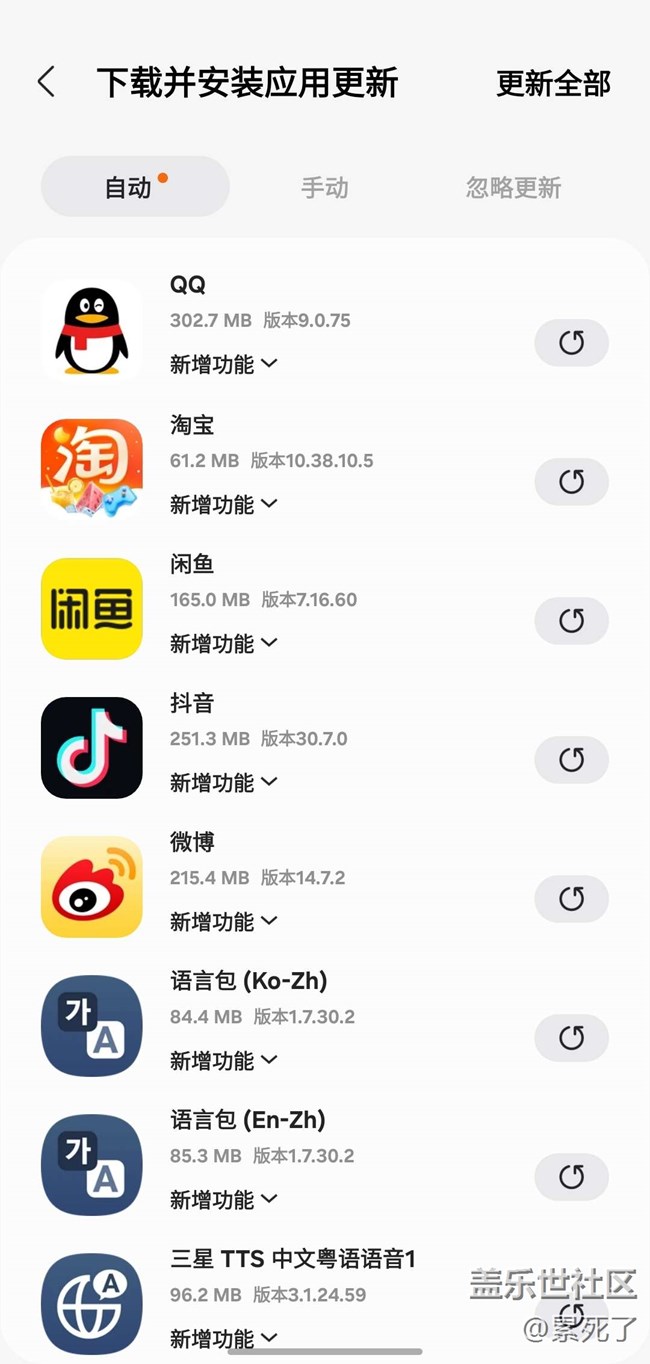The height and width of the screenshot is (1364, 650).
Task: Expand 新增功能 under 淘宝
Action: click(x=223, y=504)
